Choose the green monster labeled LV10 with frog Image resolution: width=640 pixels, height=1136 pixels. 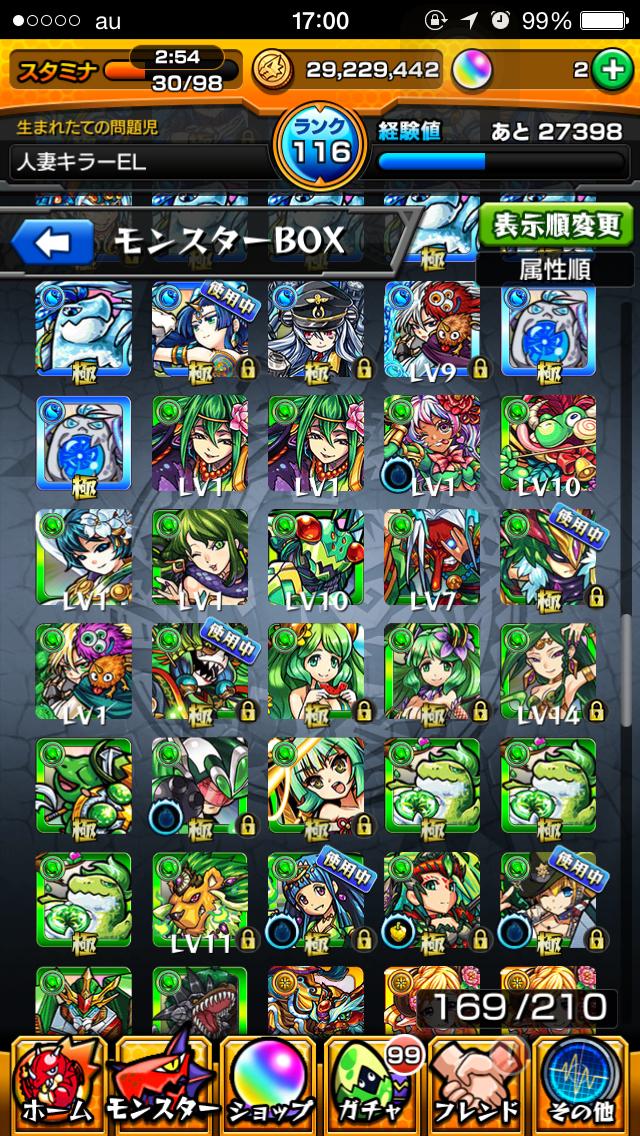(547, 446)
